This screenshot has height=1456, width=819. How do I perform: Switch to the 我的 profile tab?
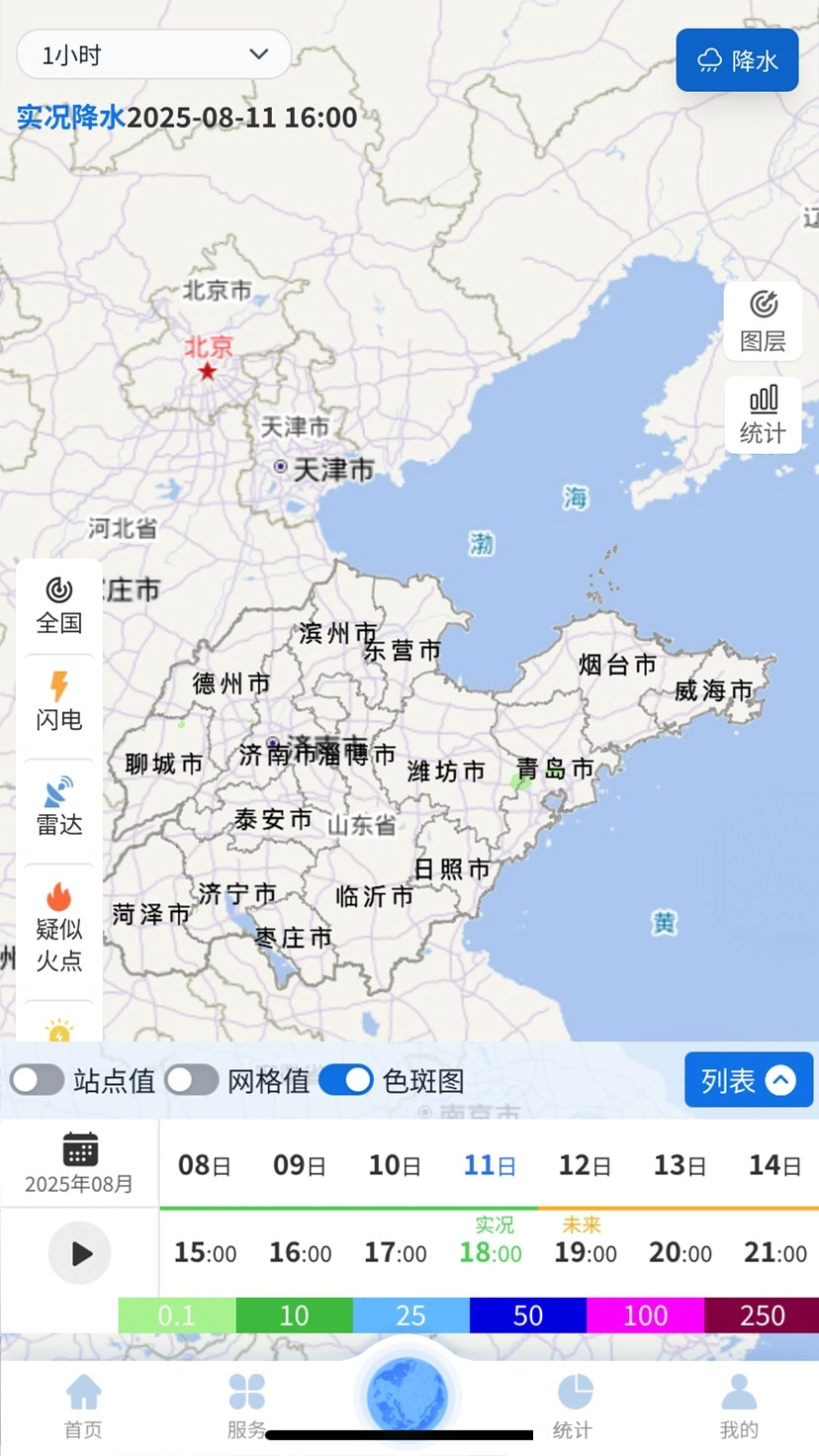coord(739,1407)
